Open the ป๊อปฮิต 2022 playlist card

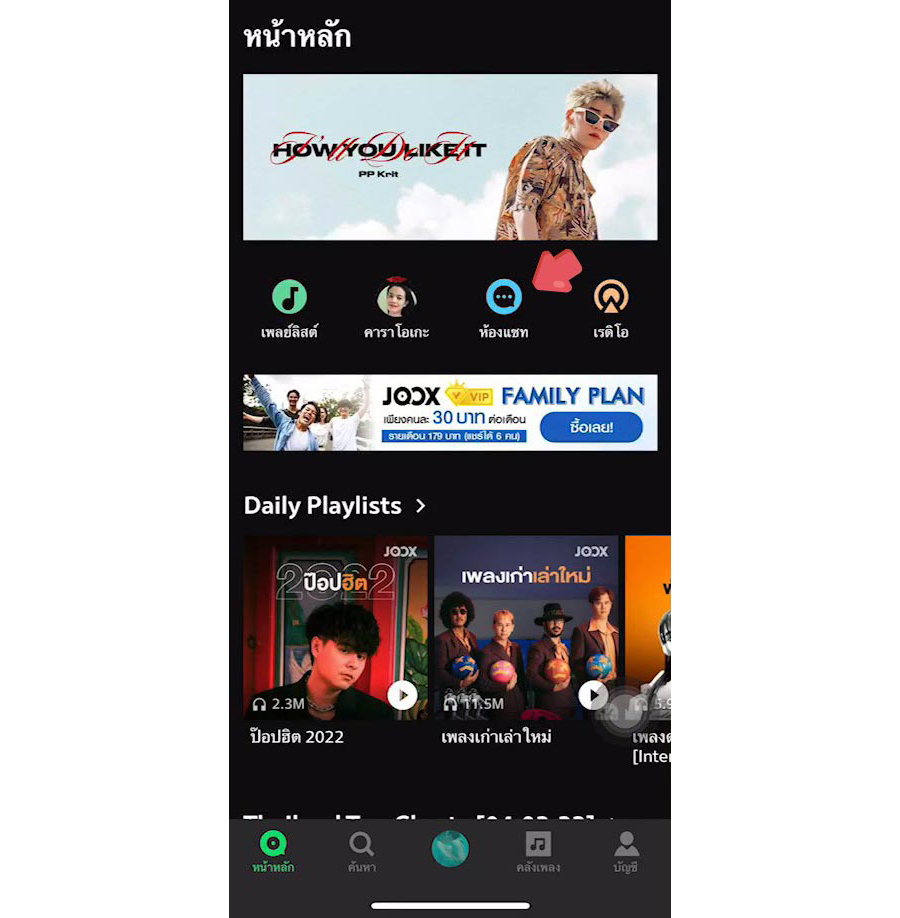click(x=335, y=627)
